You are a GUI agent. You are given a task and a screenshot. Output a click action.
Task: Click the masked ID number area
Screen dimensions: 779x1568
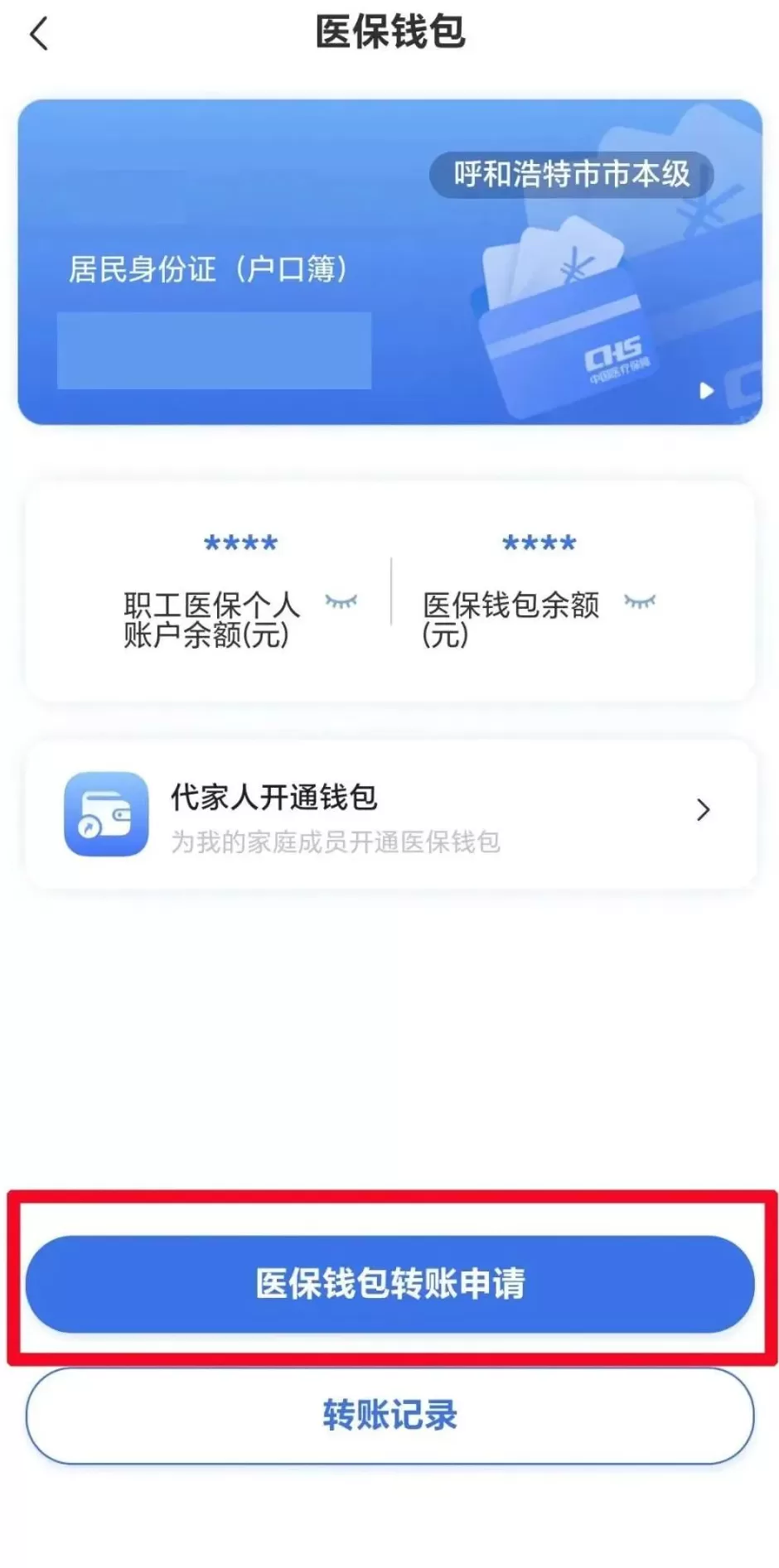(x=214, y=348)
